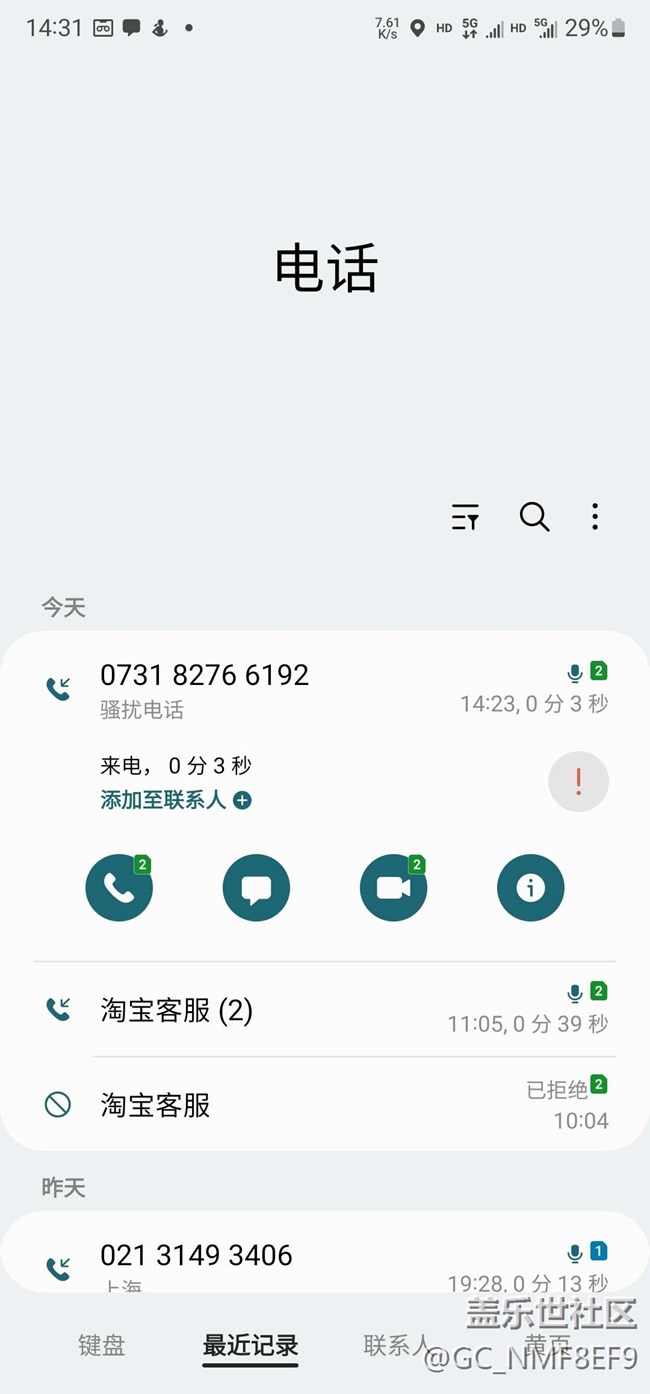The height and width of the screenshot is (1394, 650).
Task: Collapse the 0731 8276 6192 call entry
Action: (300, 688)
